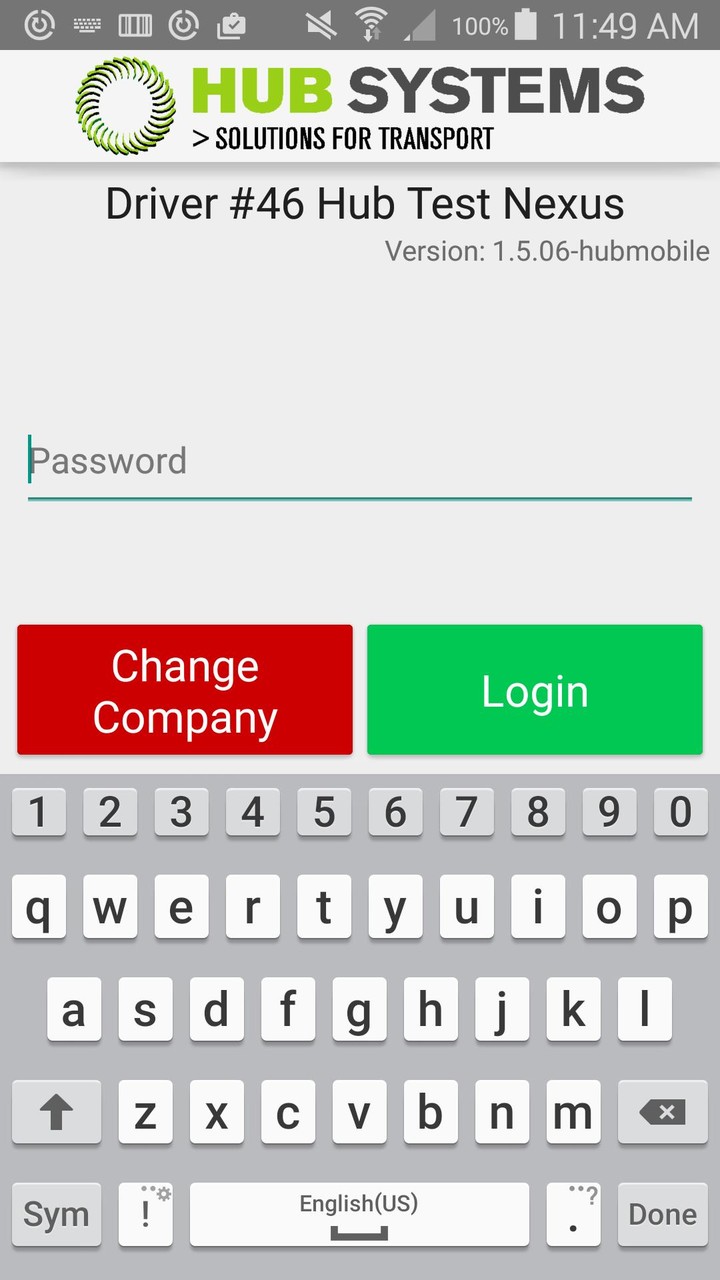Screen dimensions: 720x1280
Task: Open the exclamation punctuation key options
Action: [146, 1214]
